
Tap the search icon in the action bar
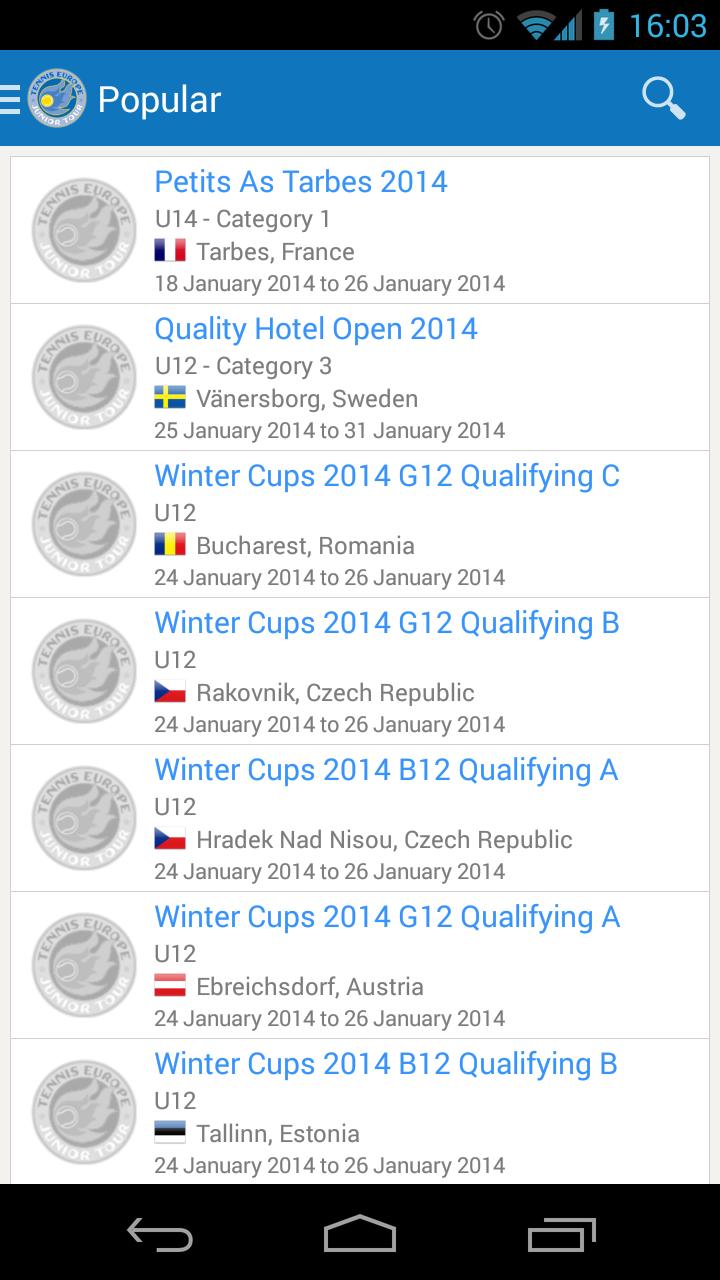pyautogui.click(x=662, y=98)
